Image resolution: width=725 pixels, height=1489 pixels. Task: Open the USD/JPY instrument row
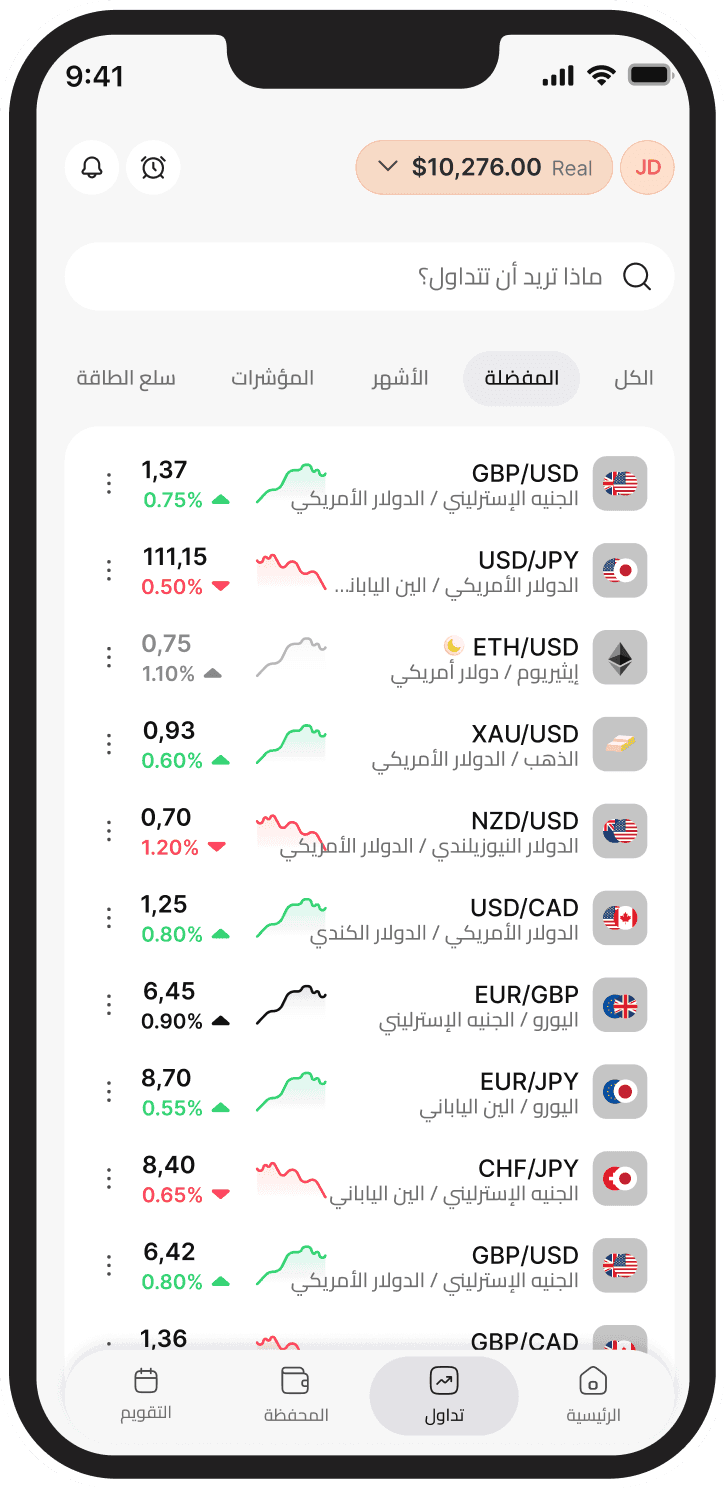point(370,571)
